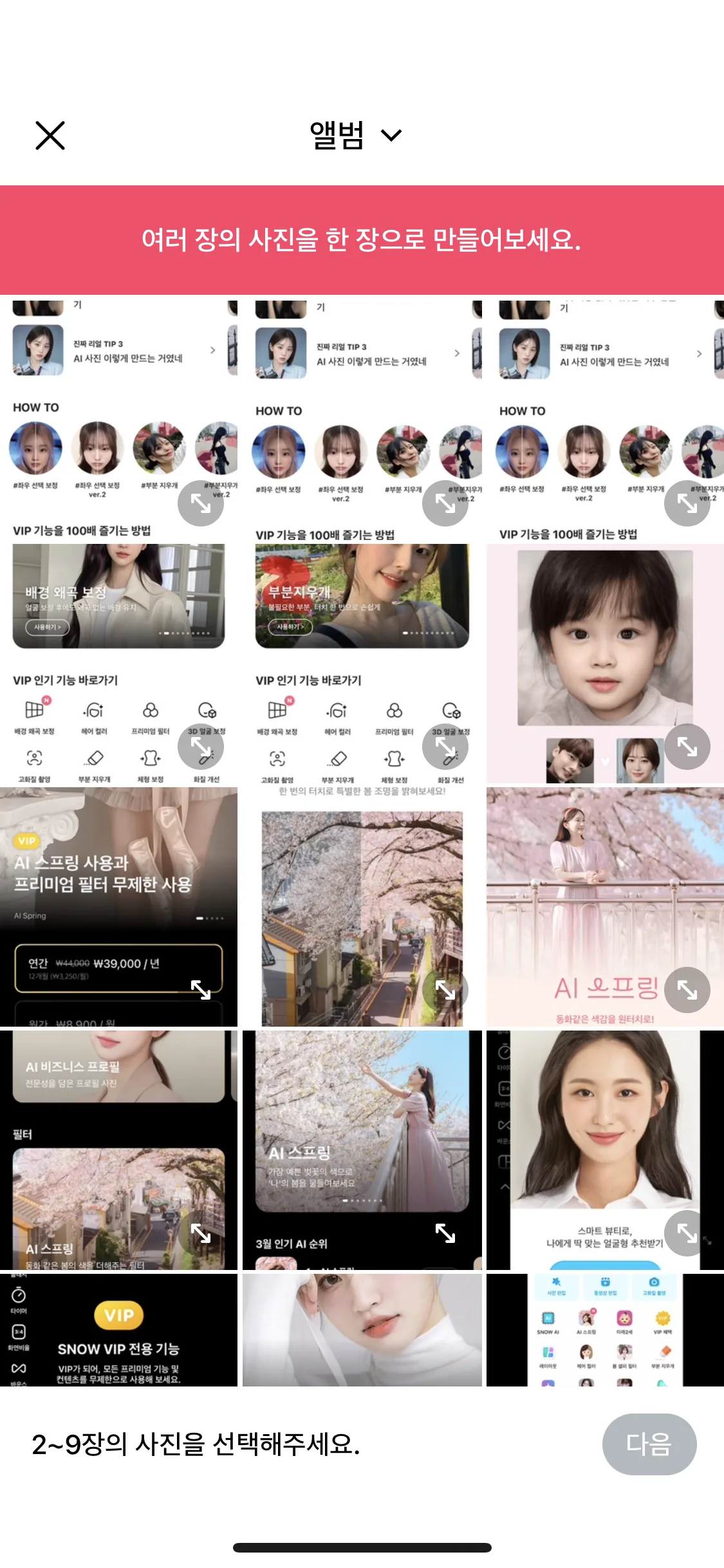Screen dimensions: 724x1568
Task: Select the 스마트 뷰티 face recommendation photo
Action: click(x=605, y=1150)
